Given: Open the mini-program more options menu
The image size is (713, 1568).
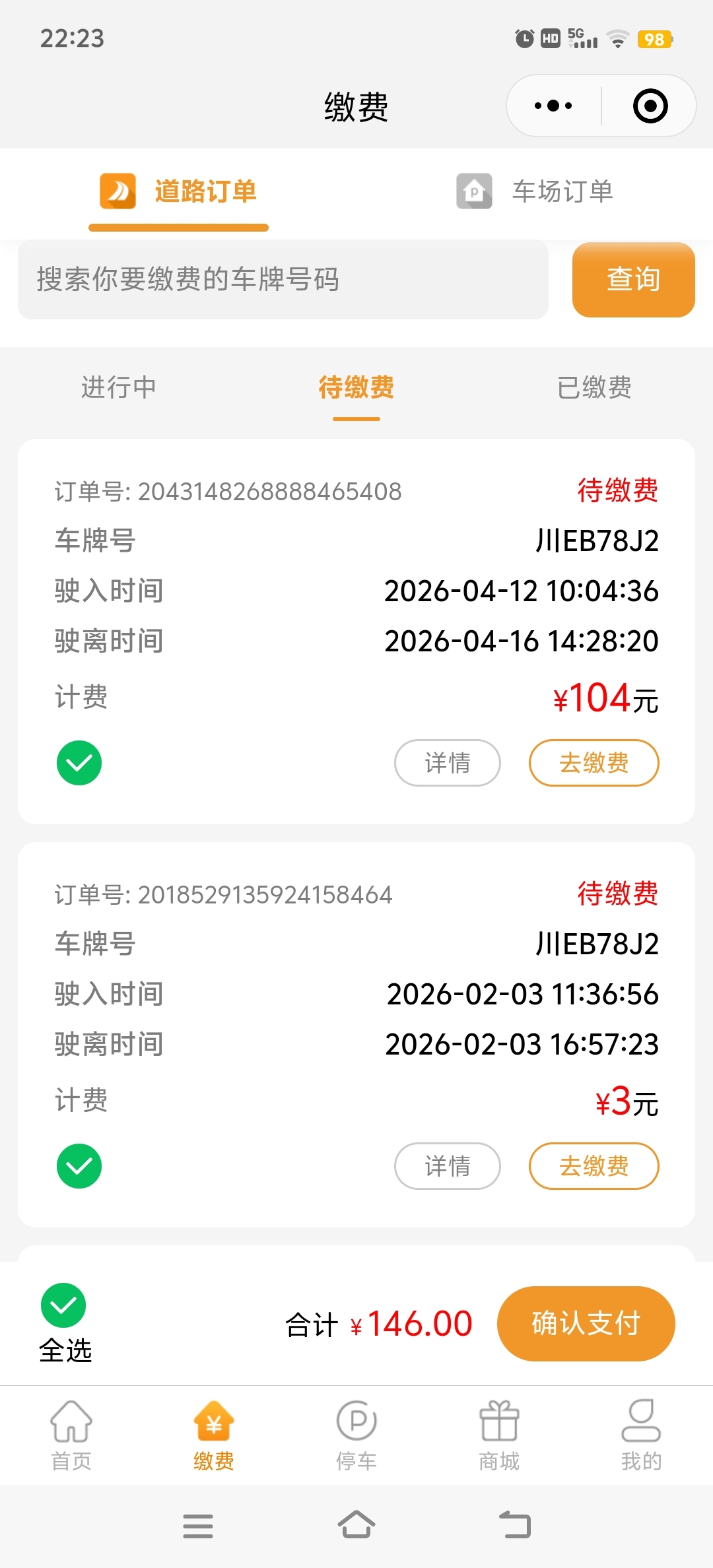Looking at the screenshot, I should [x=553, y=106].
